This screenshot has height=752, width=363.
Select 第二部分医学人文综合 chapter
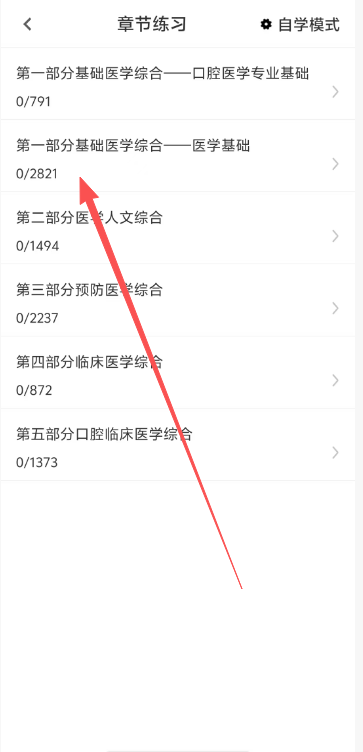tap(177, 228)
